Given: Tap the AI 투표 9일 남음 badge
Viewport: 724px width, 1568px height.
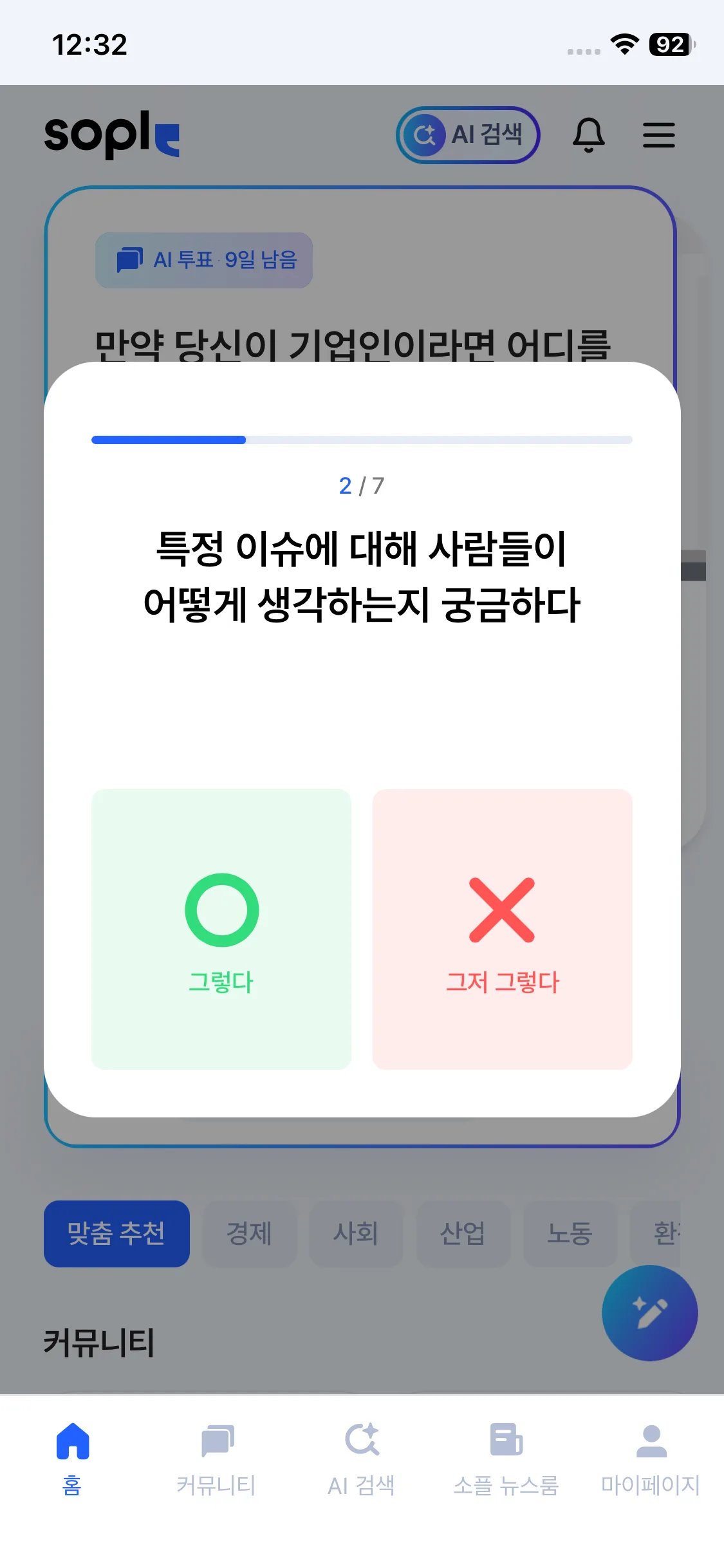Looking at the screenshot, I should [x=204, y=260].
